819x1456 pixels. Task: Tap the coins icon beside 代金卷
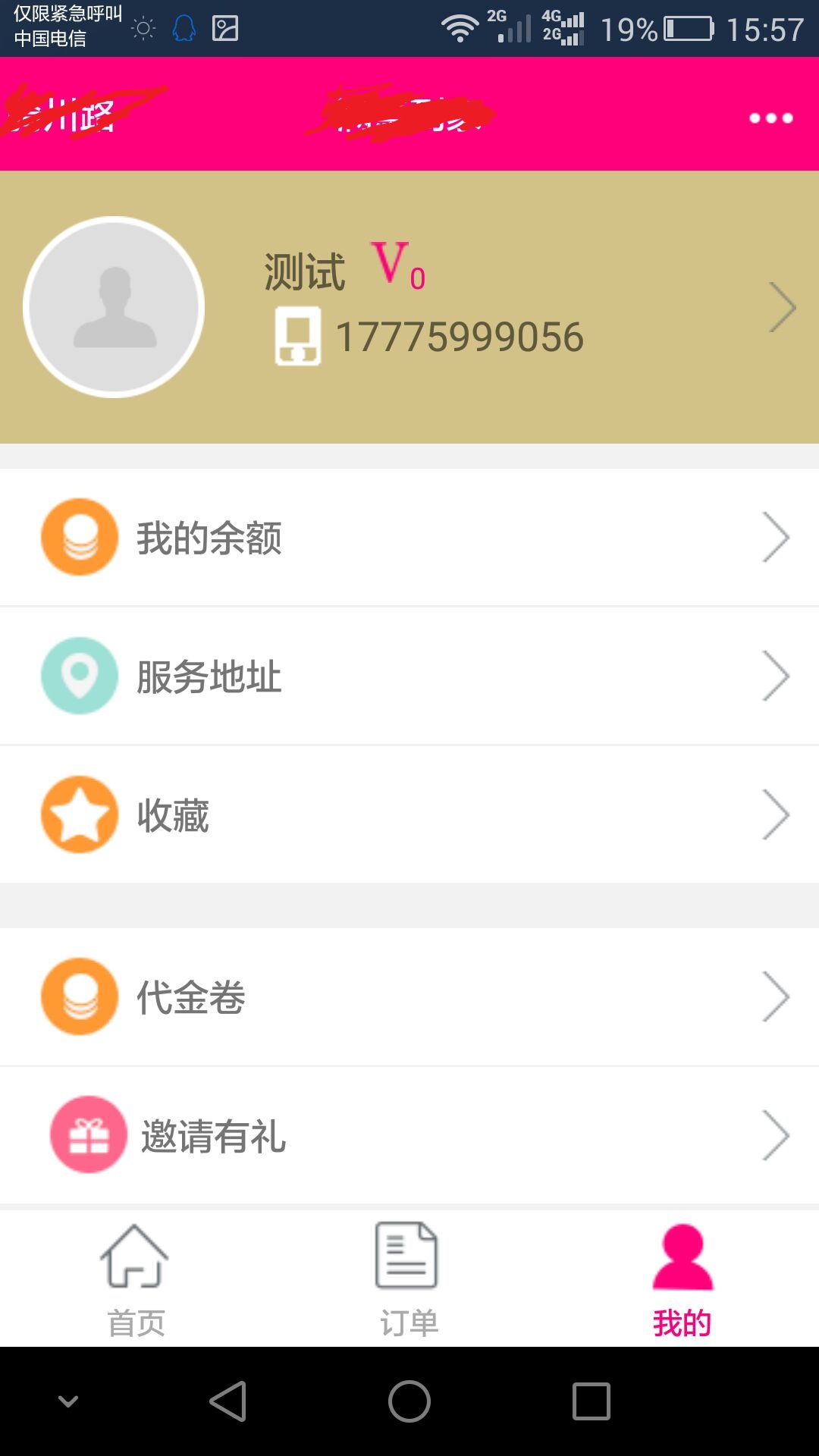79,996
